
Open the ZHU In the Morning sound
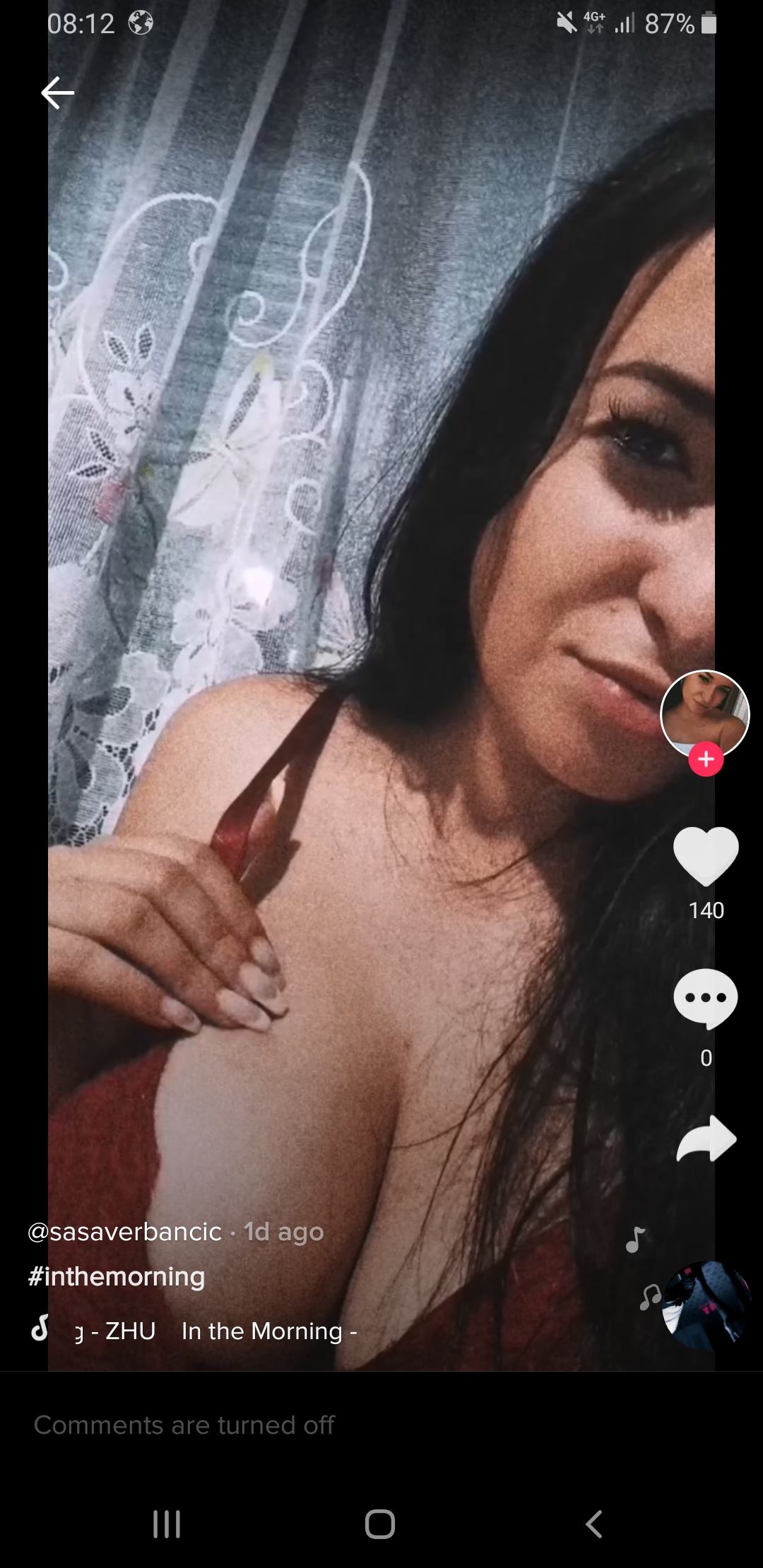194,1331
